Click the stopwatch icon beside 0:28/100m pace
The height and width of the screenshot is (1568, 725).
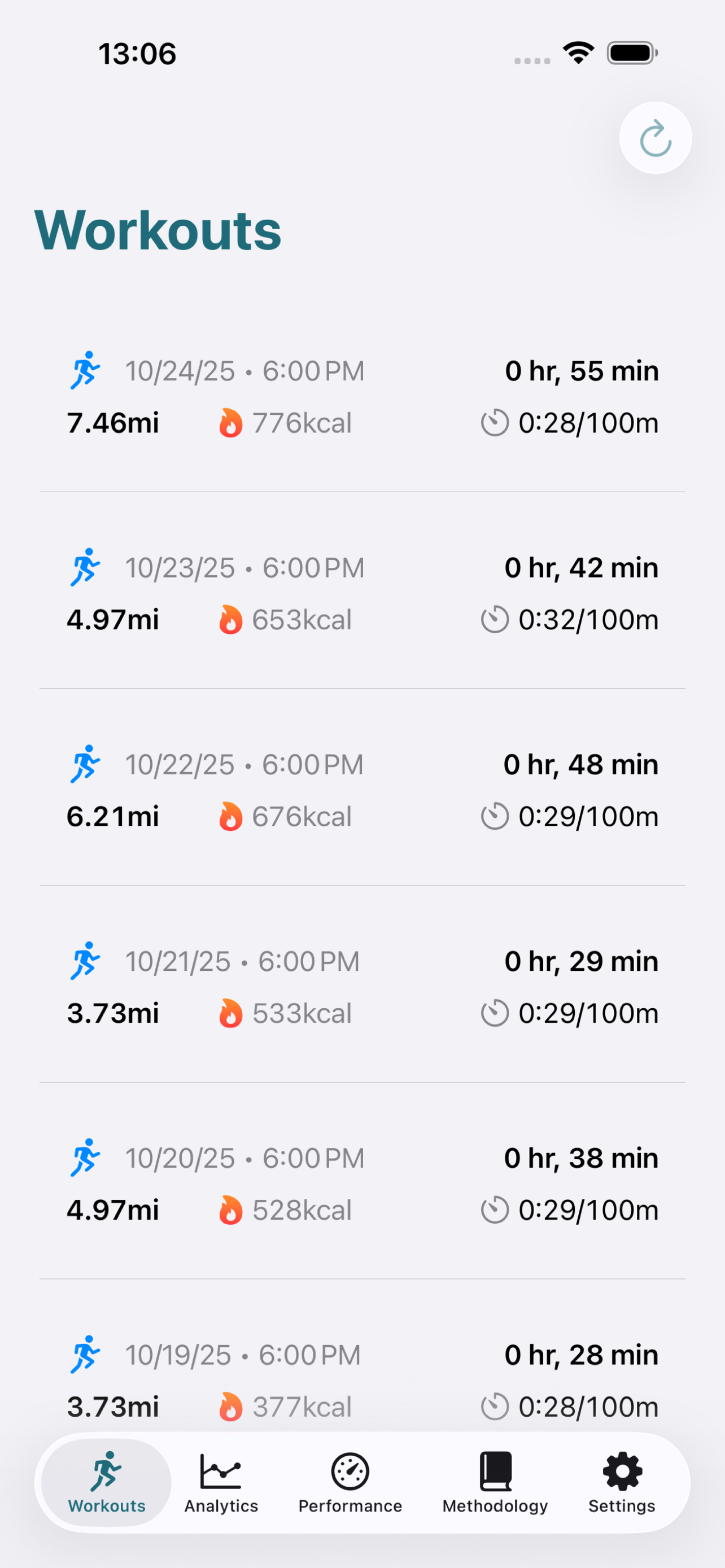click(495, 422)
